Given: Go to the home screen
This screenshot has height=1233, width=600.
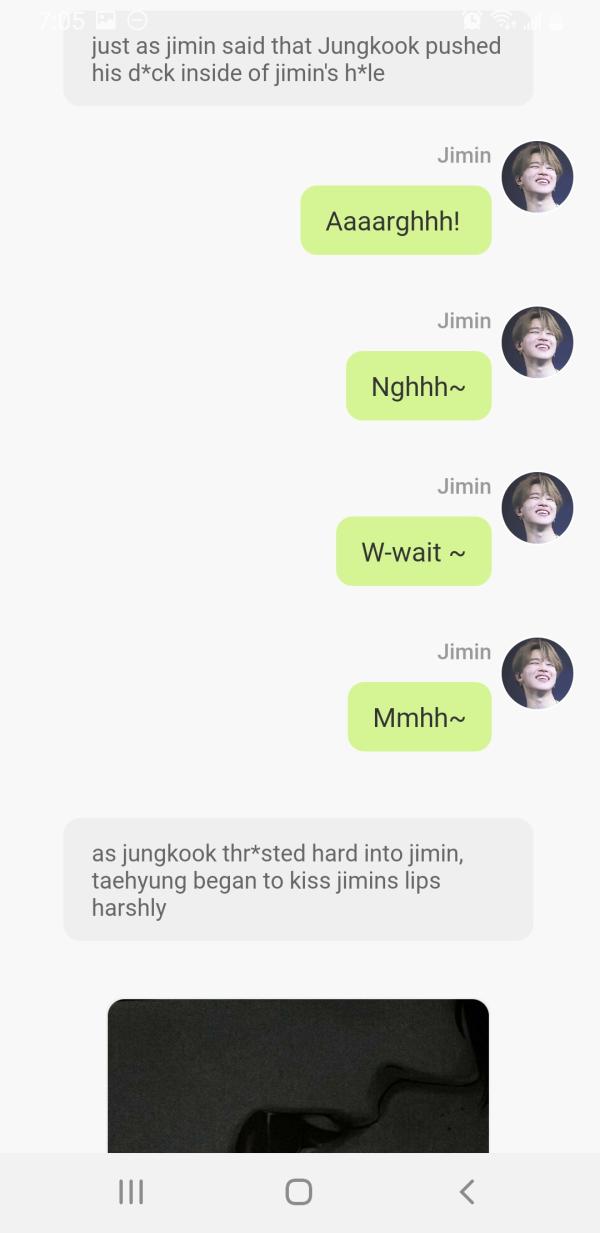Looking at the screenshot, I should coord(298,1191).
